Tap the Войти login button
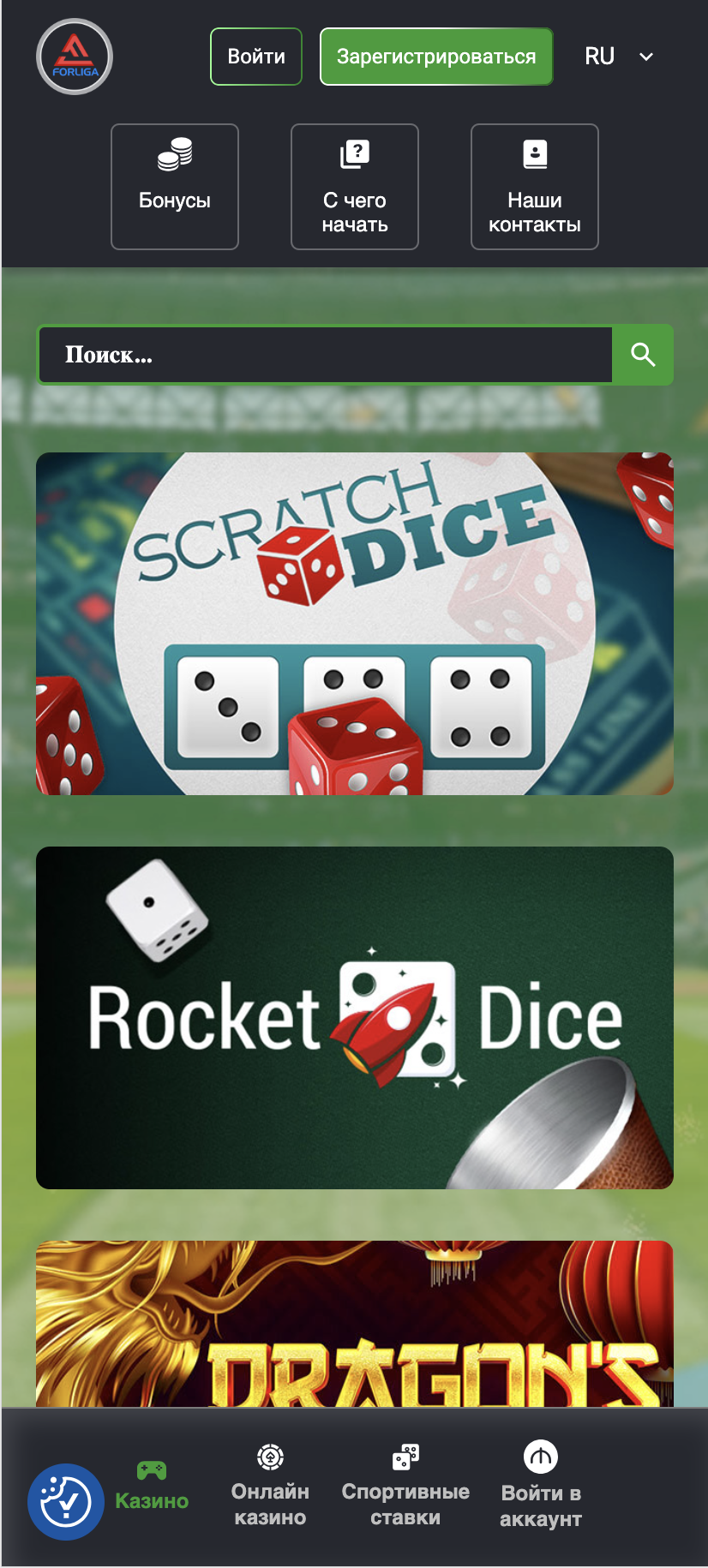This screenshot has height=1568, width=708. point(256,57)
